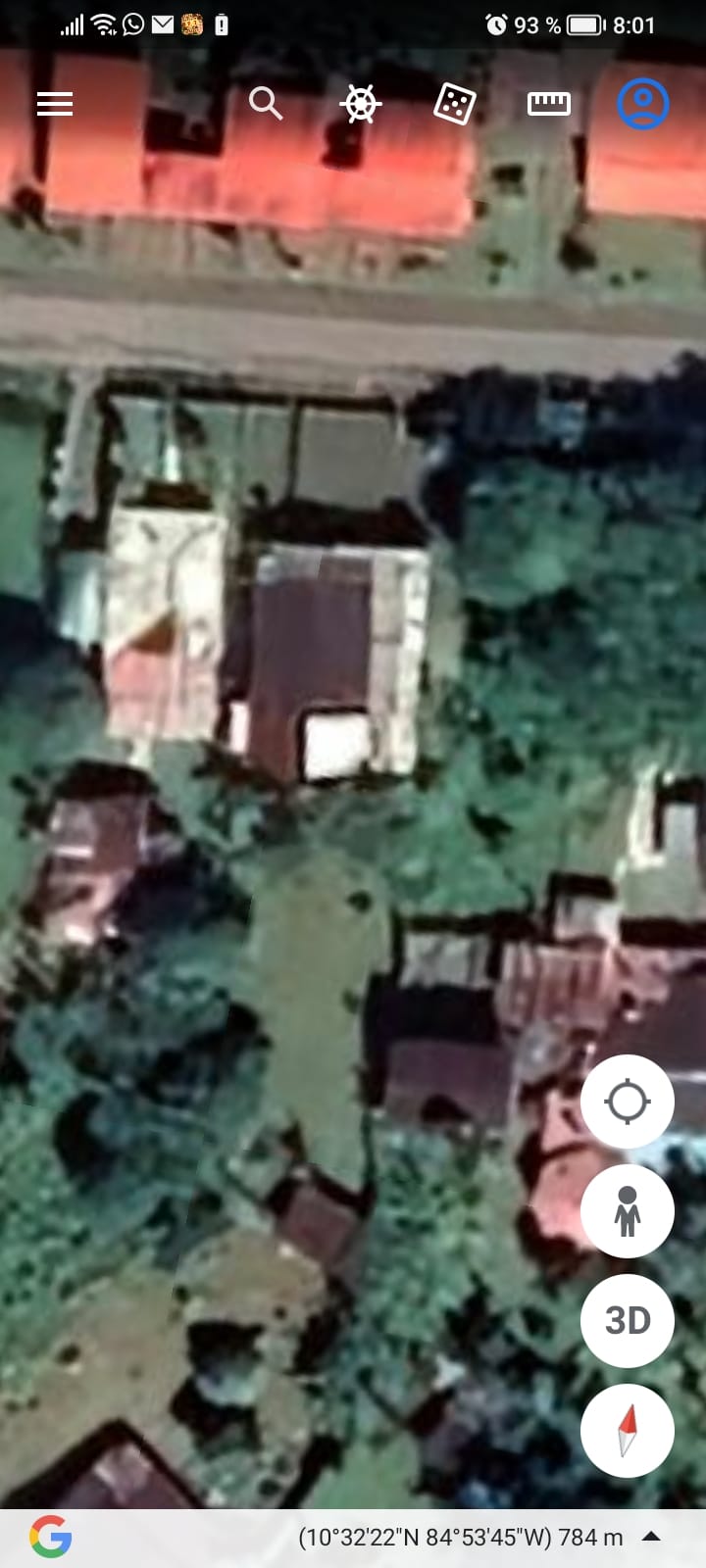Tap the I'm Feeling Lucky dice
This screenshot has height=1568, width=706.
coord(454,104)
